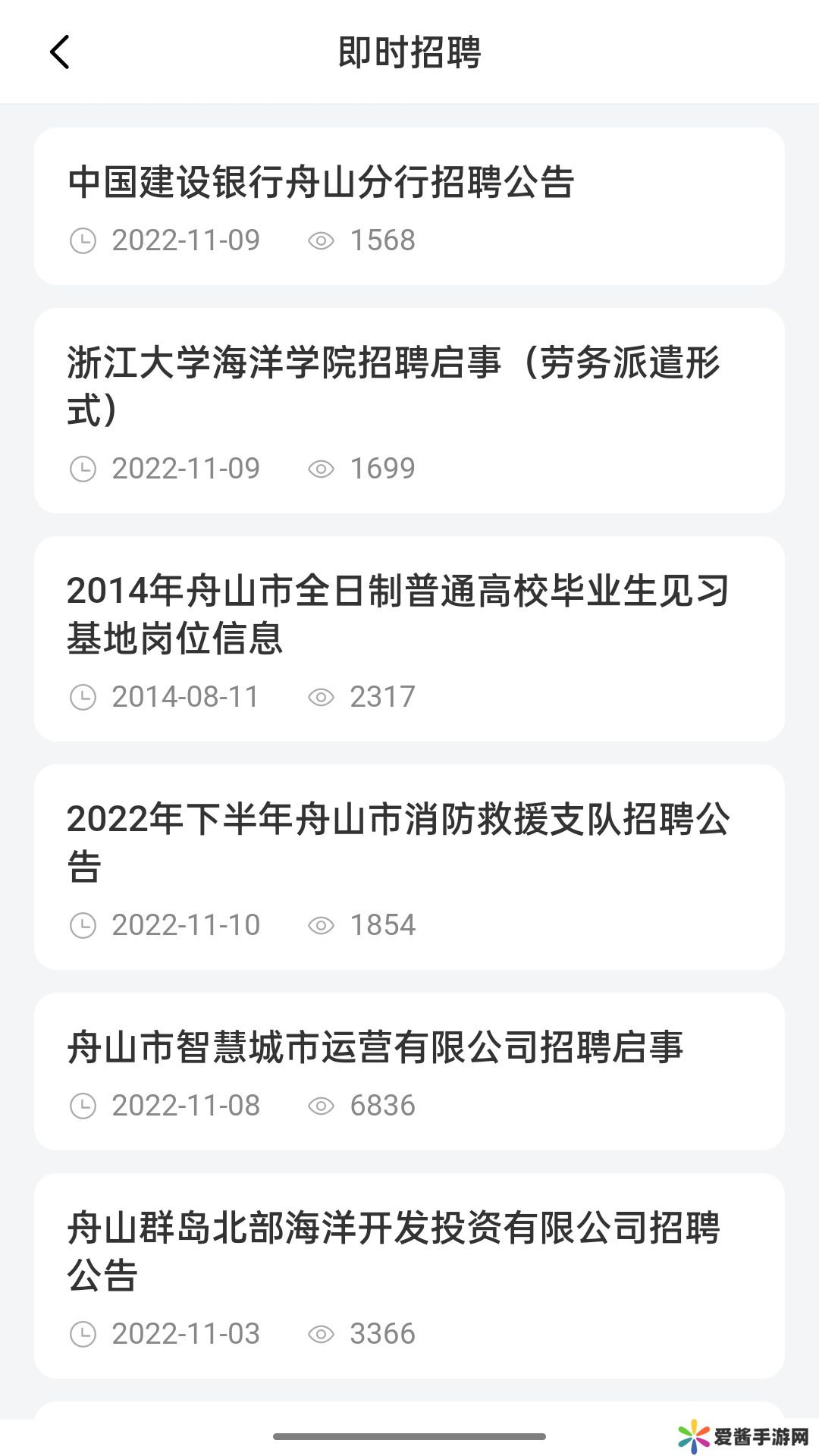Select 2022年下半年舟山市消防救援支队招聘公告
This screenshot has height=1456, width=819.
(x=398, y=843)
